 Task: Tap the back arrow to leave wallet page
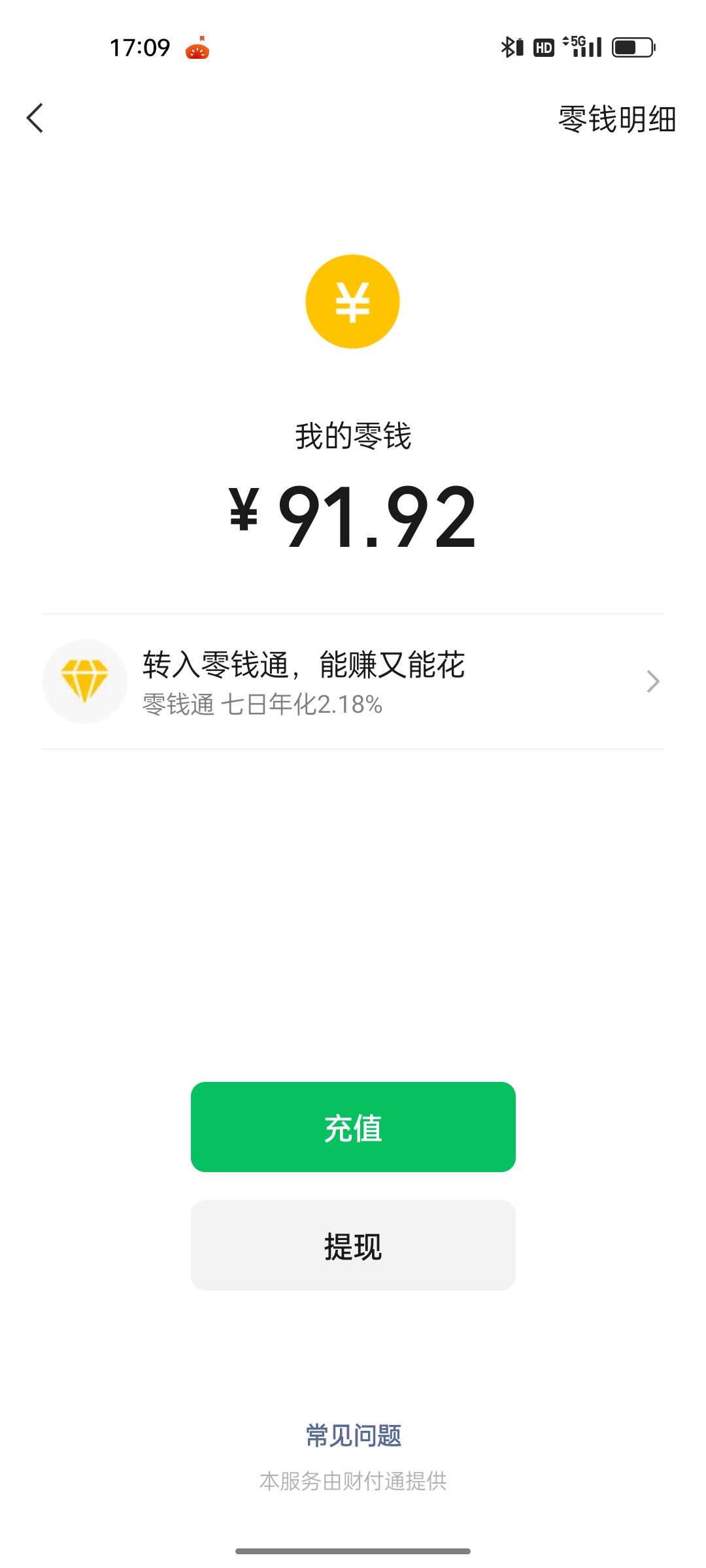click(x=35, y=119)
